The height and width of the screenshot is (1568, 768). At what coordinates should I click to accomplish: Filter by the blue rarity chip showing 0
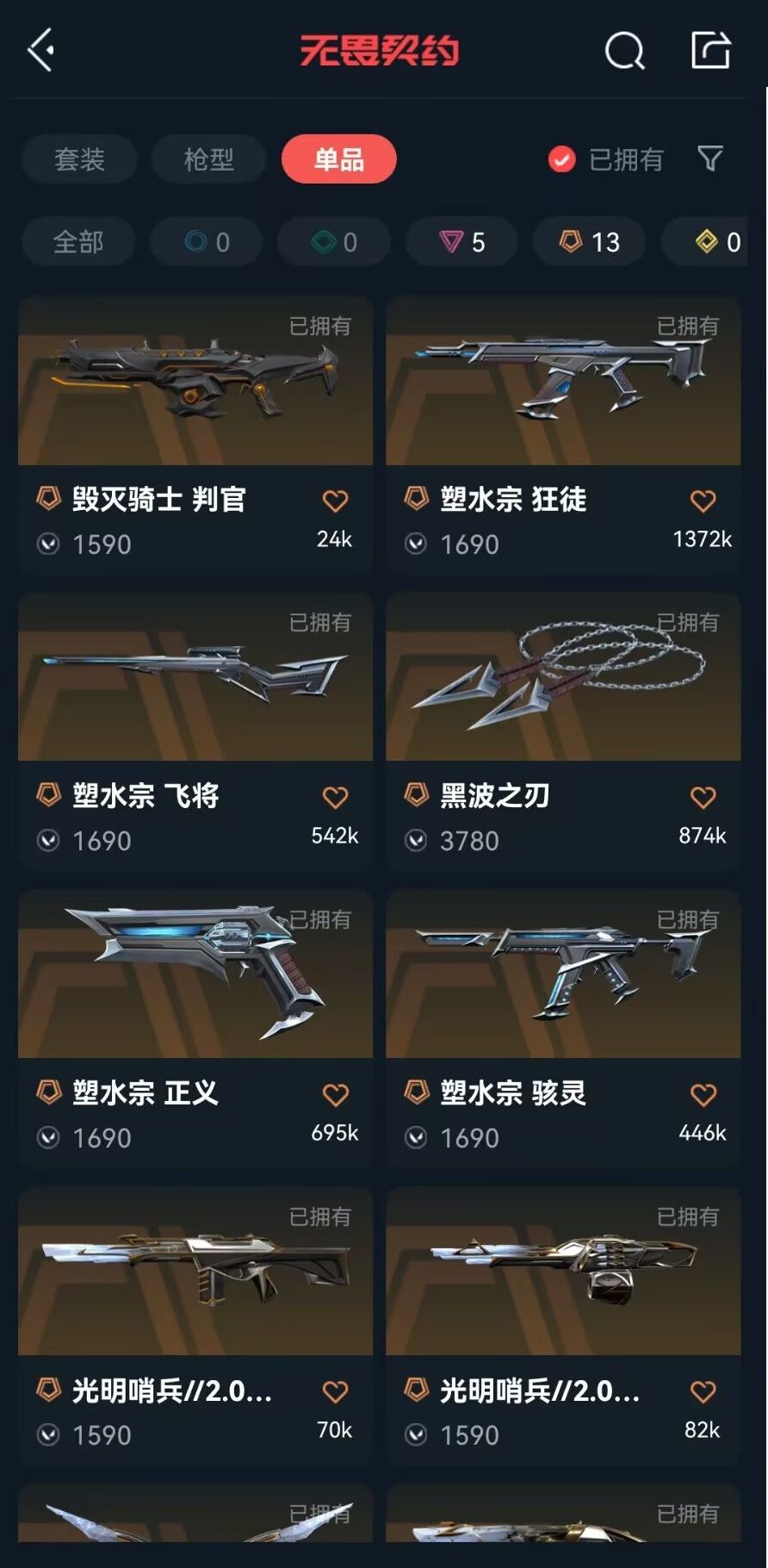tap(207, 242)
